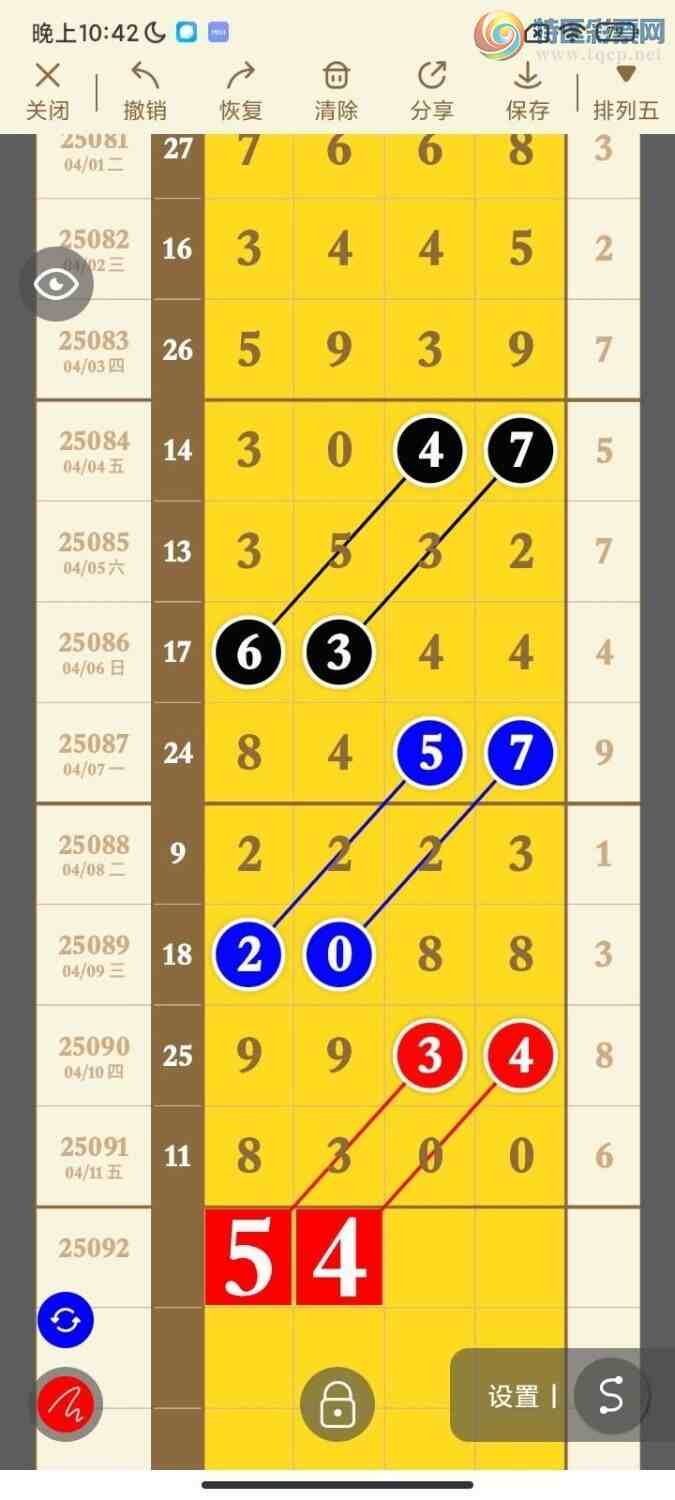Redo with the 恢复 button
This screenshot has height=1500, width=675.
(x=240, y=90)
